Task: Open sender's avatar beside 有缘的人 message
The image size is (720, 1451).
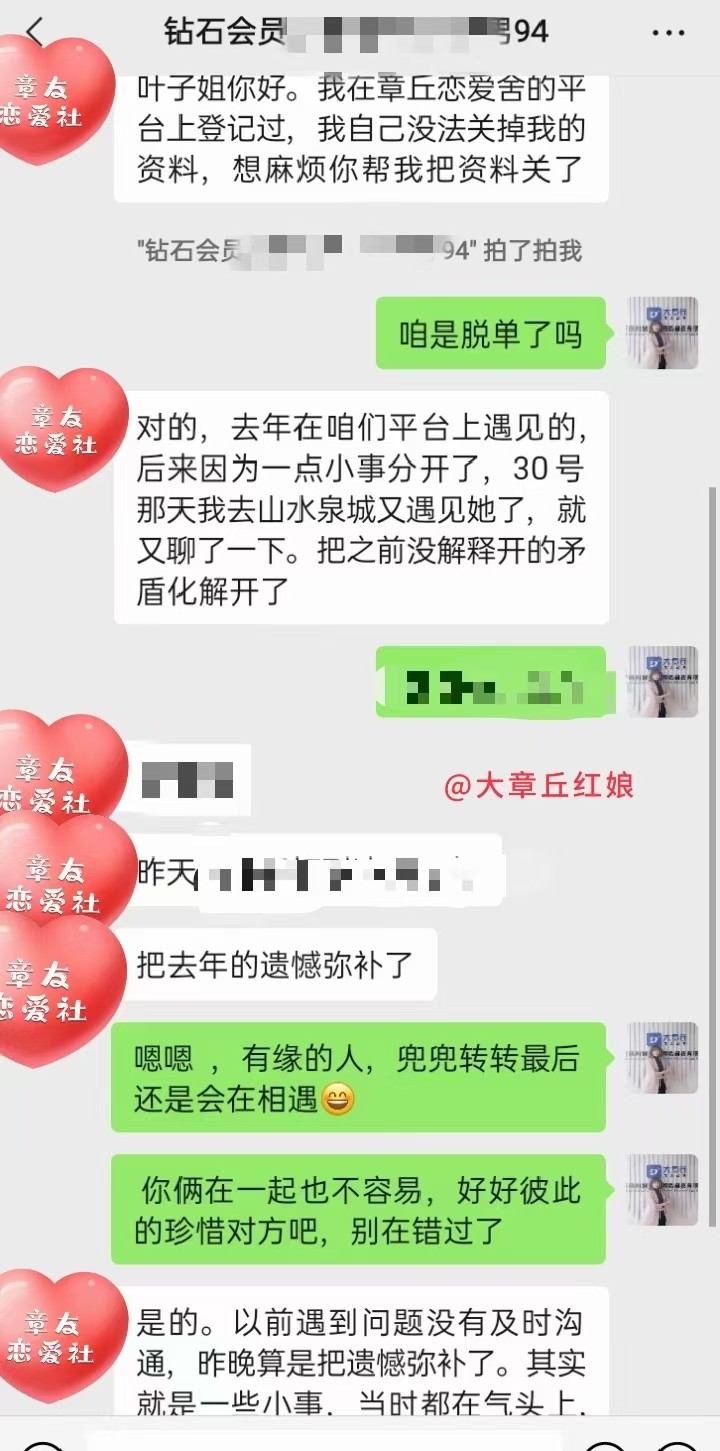Action: coord(661,1058)
